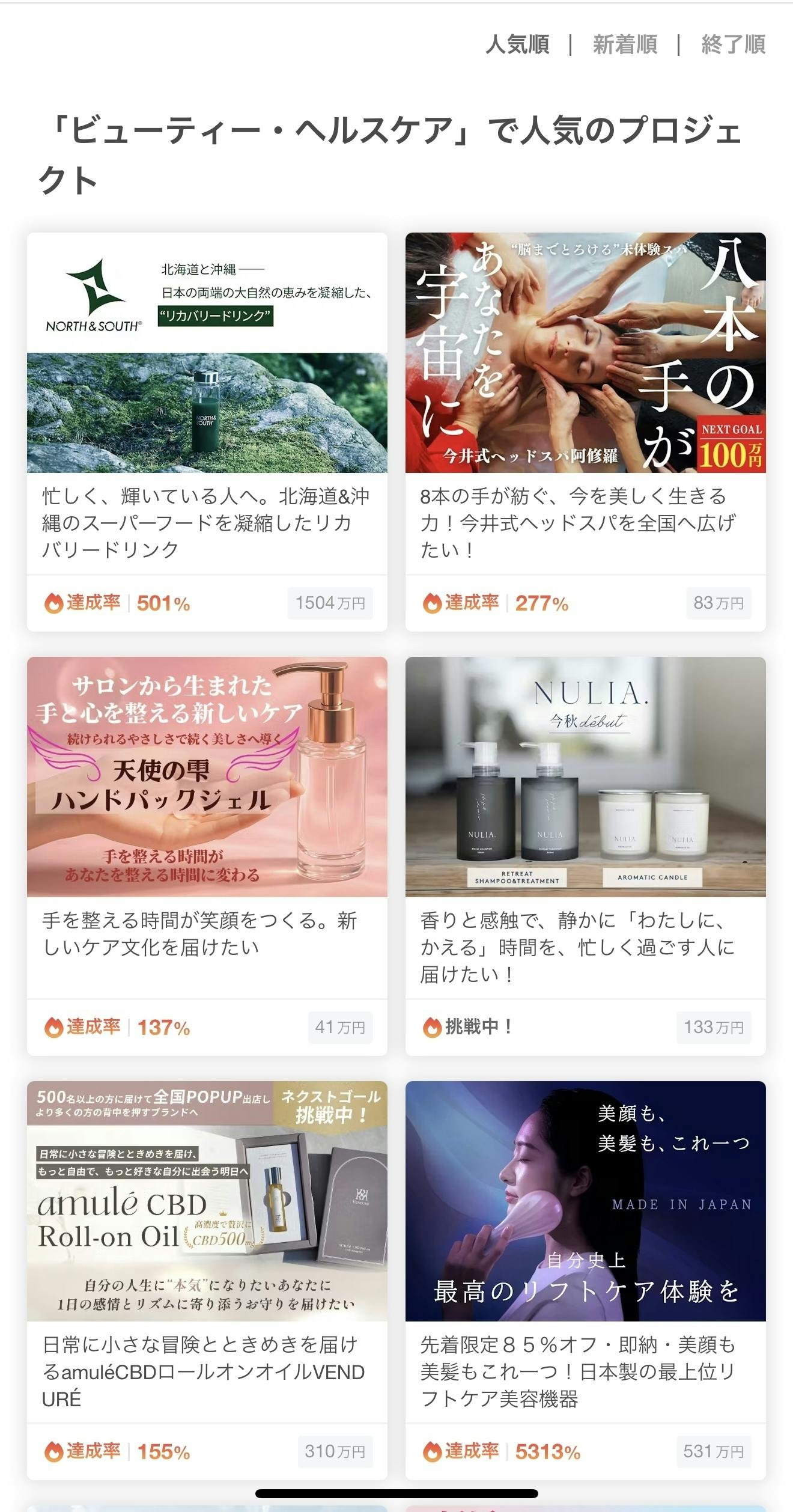This screenshot has height=1512, width=793.
Task: Sort projects by 人気順
Action: coord(517,44)
